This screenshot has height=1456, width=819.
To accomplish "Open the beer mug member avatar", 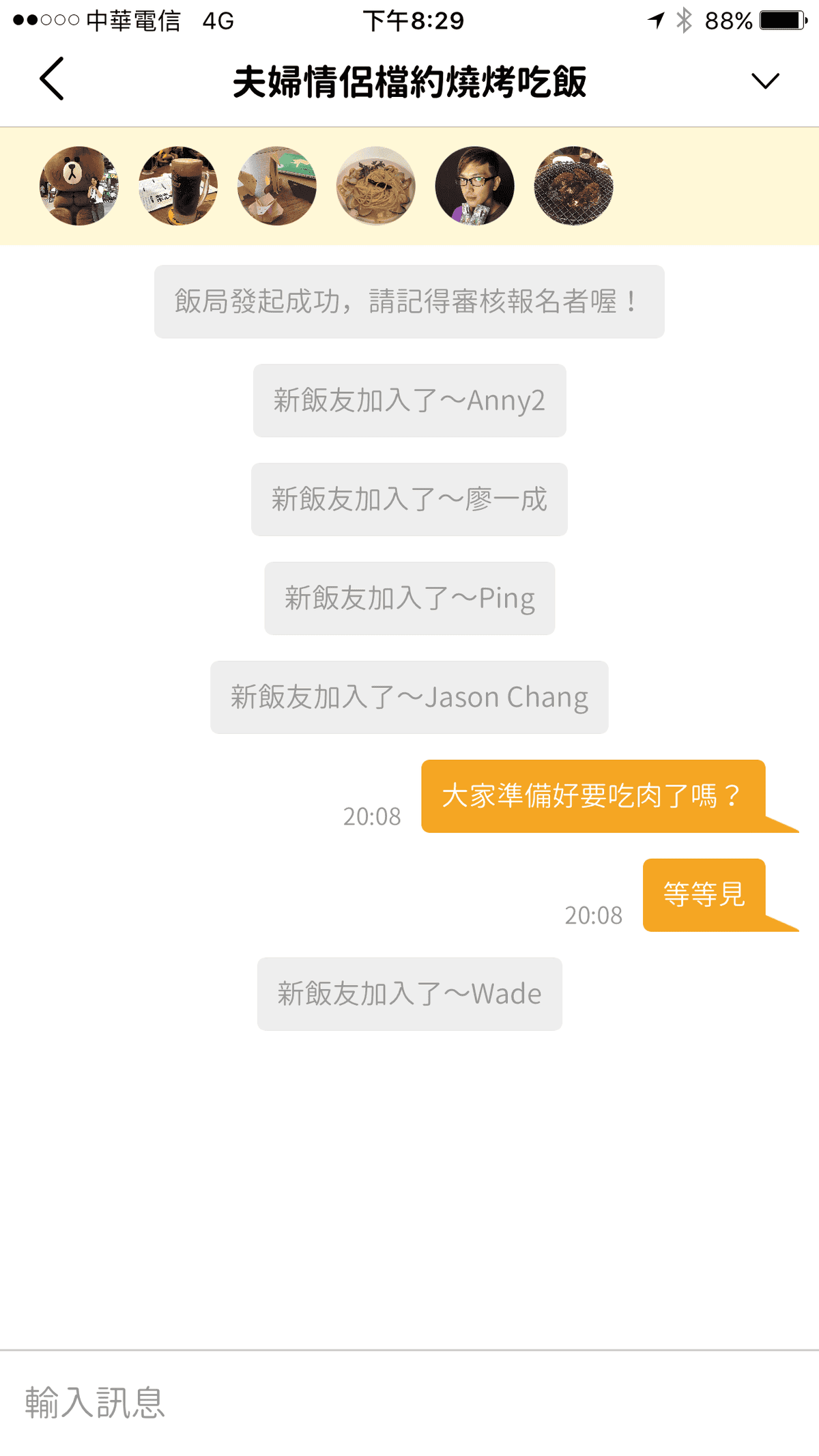I will (177, 185).
